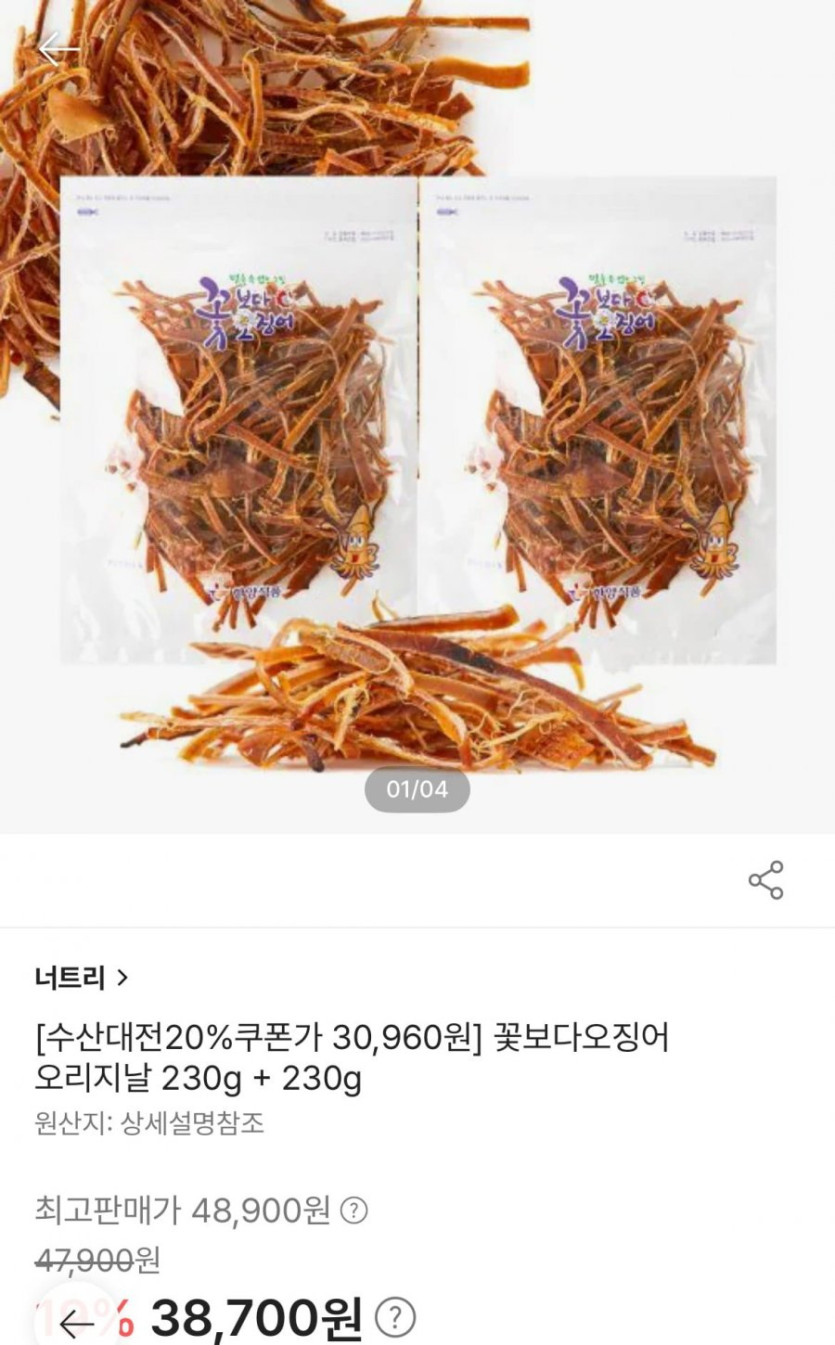
Task: Tap the floating back arrow near the price
Action: pos(76,1324)
